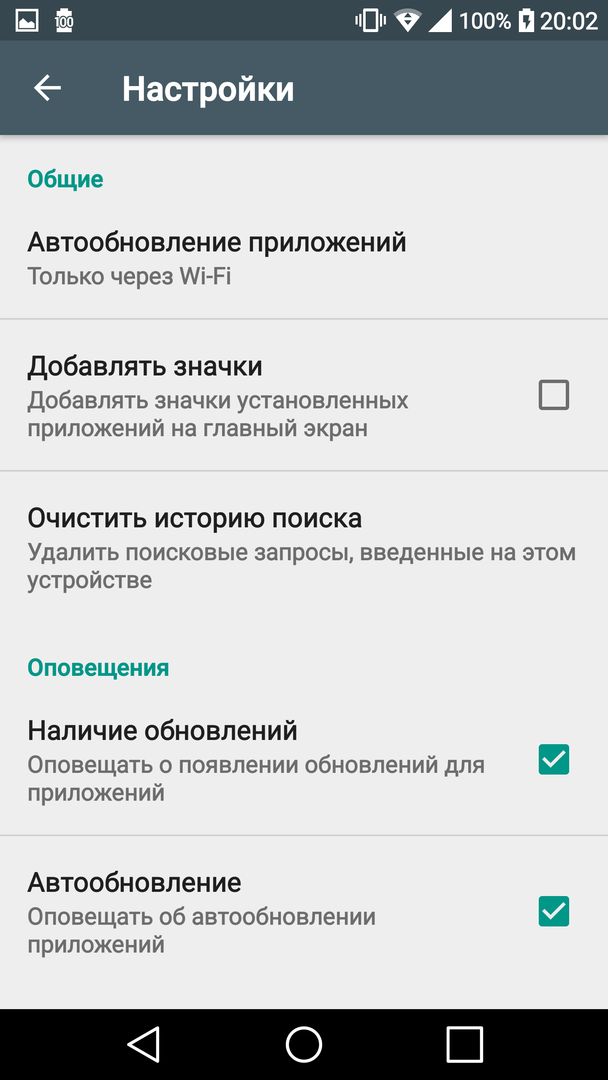The width and height of the screenshot is (608, 1080).
Task: Enable the Добавлять значки checkbox
Action: [553, 395]
